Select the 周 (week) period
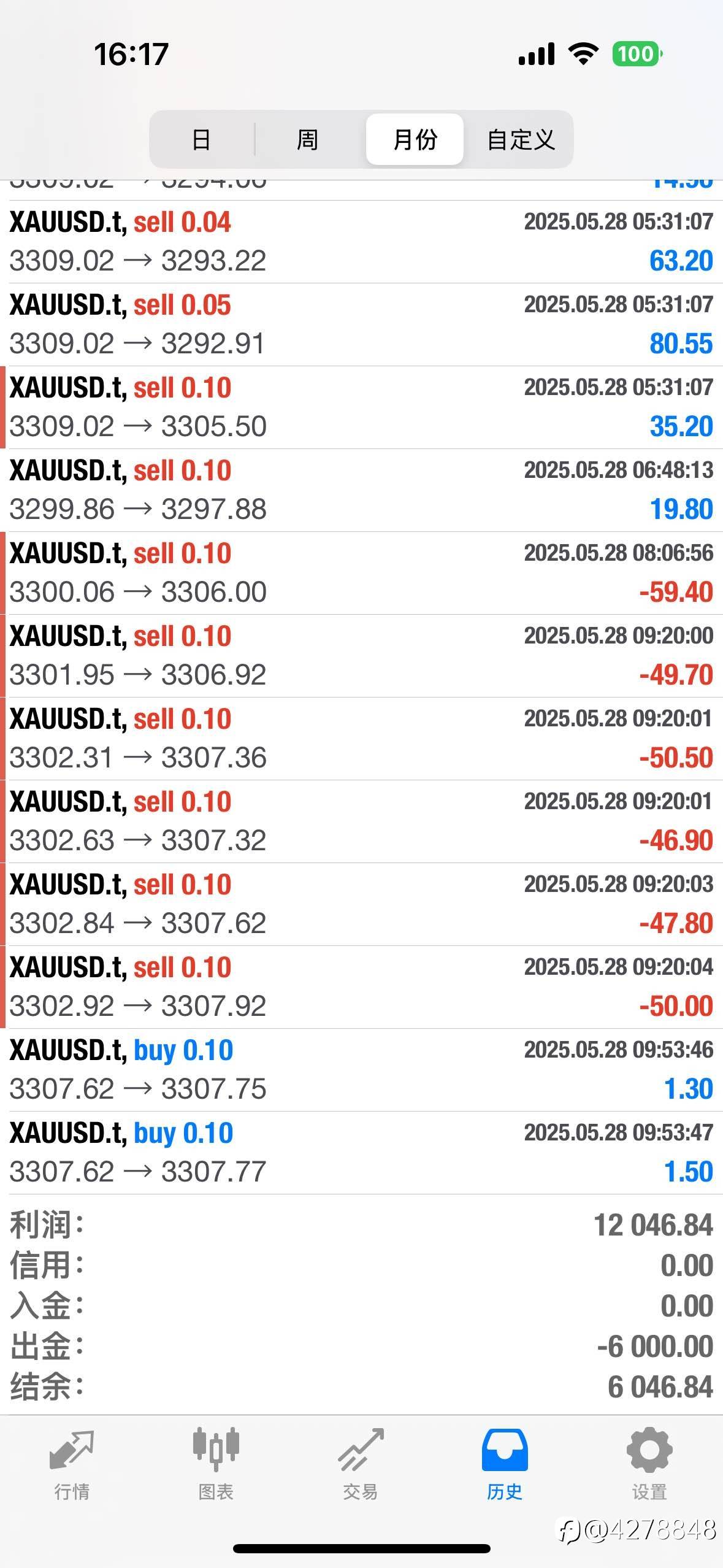Image resolution: width=723 pixels, height=1568 pixels. (x=307, y=140)
